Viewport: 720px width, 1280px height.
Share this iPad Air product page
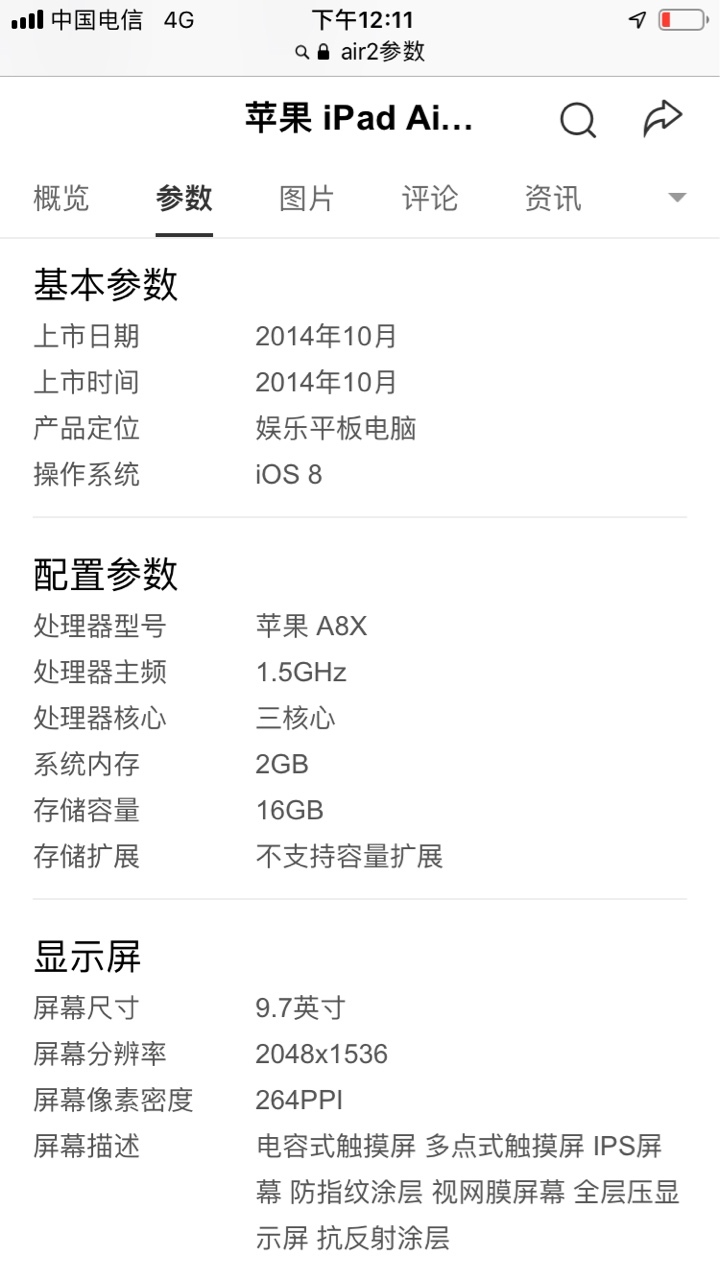(x=662, y=118)
